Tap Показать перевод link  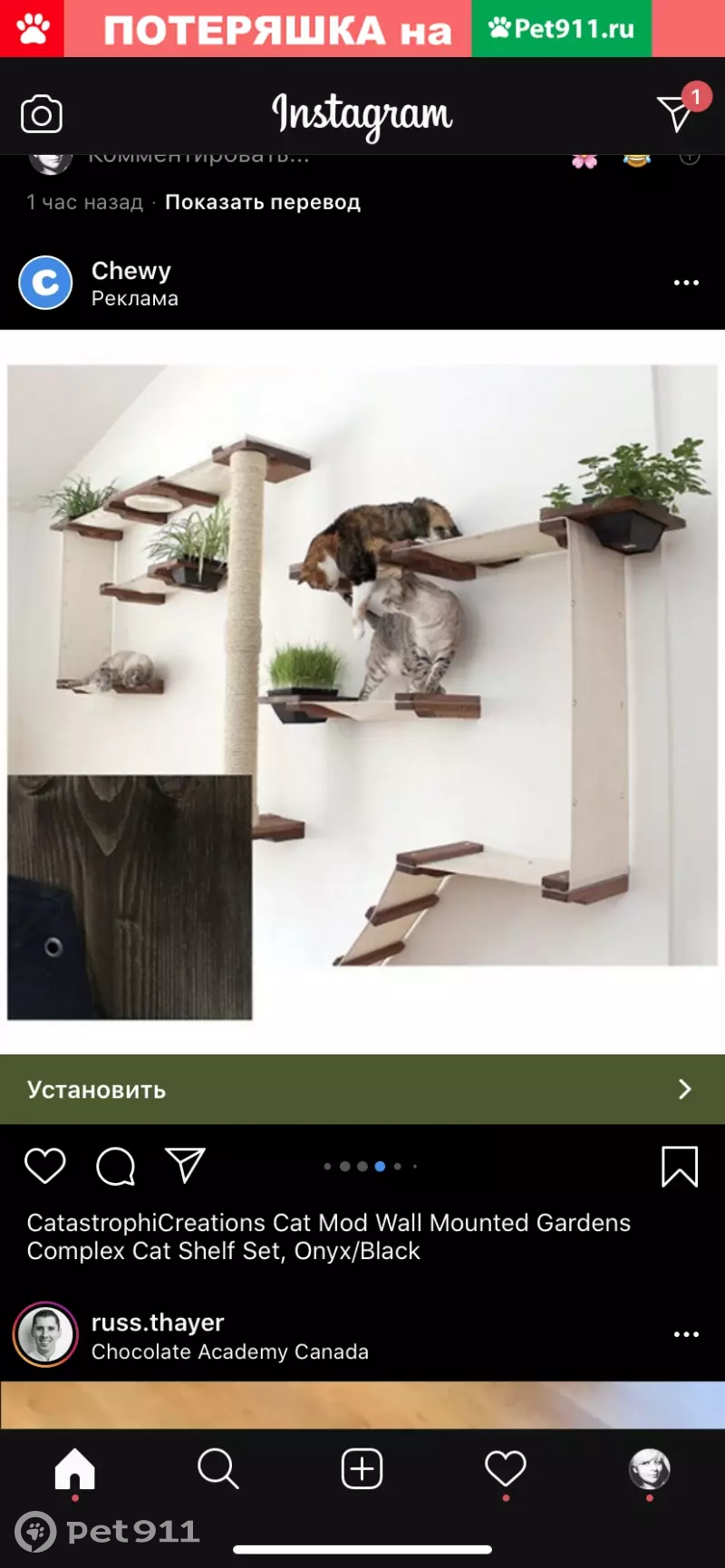(x=263, y=202)
